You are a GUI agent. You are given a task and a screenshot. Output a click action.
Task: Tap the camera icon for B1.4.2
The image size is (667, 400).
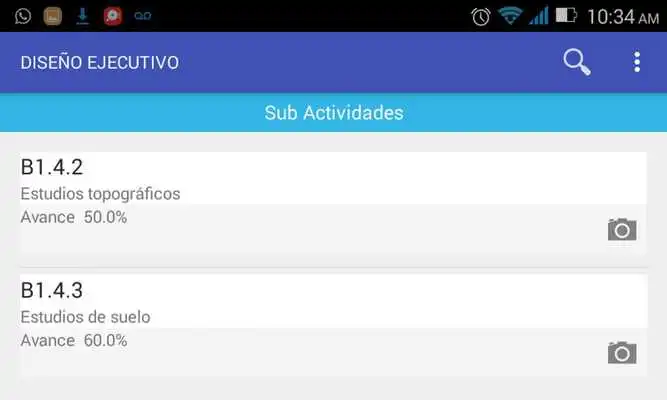622,229
